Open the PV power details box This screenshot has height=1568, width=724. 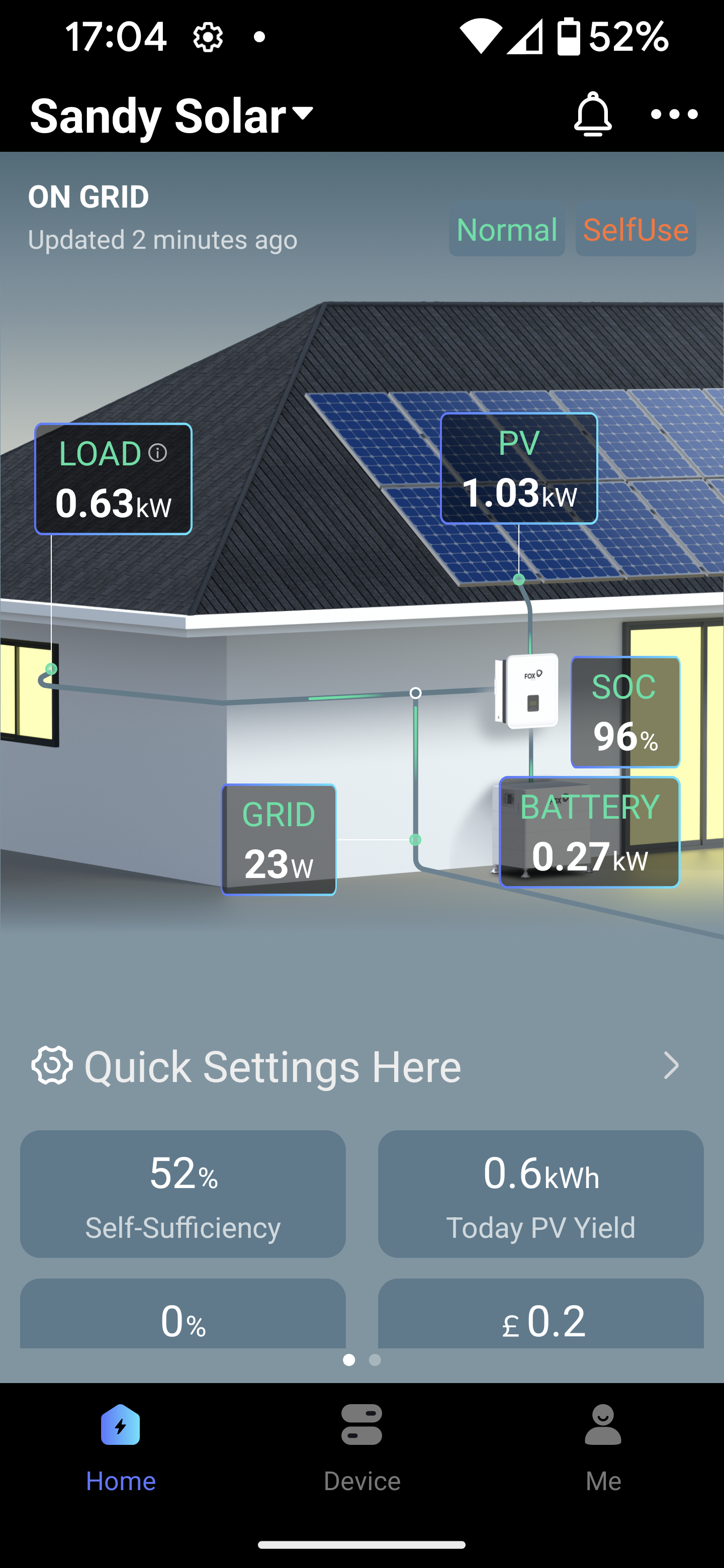point(519,469)
